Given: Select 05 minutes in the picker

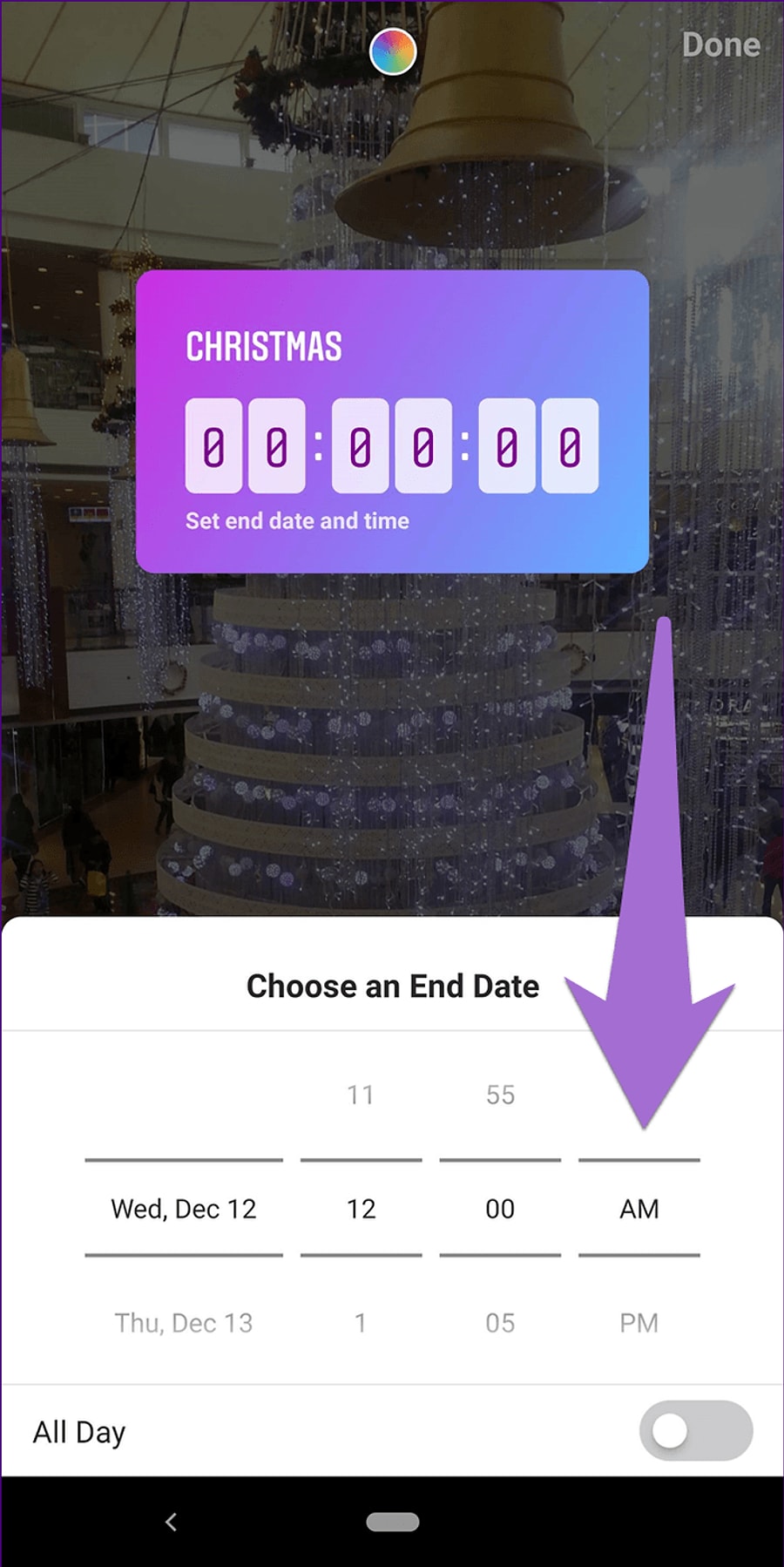Looking at the screenshot, I should [500, 1323].
